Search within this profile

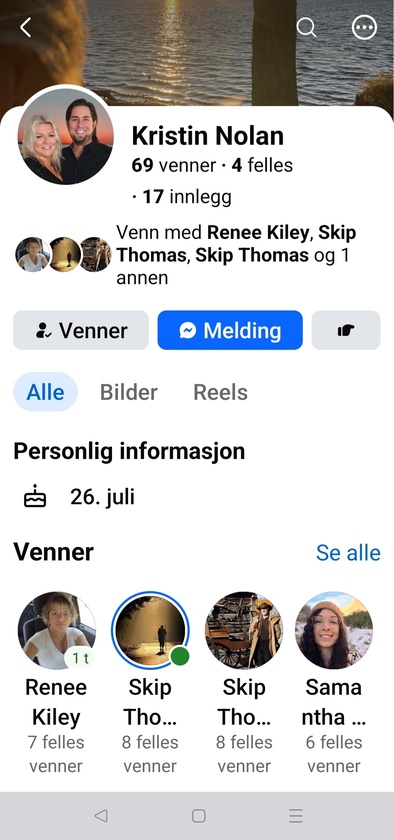(306, 27)
